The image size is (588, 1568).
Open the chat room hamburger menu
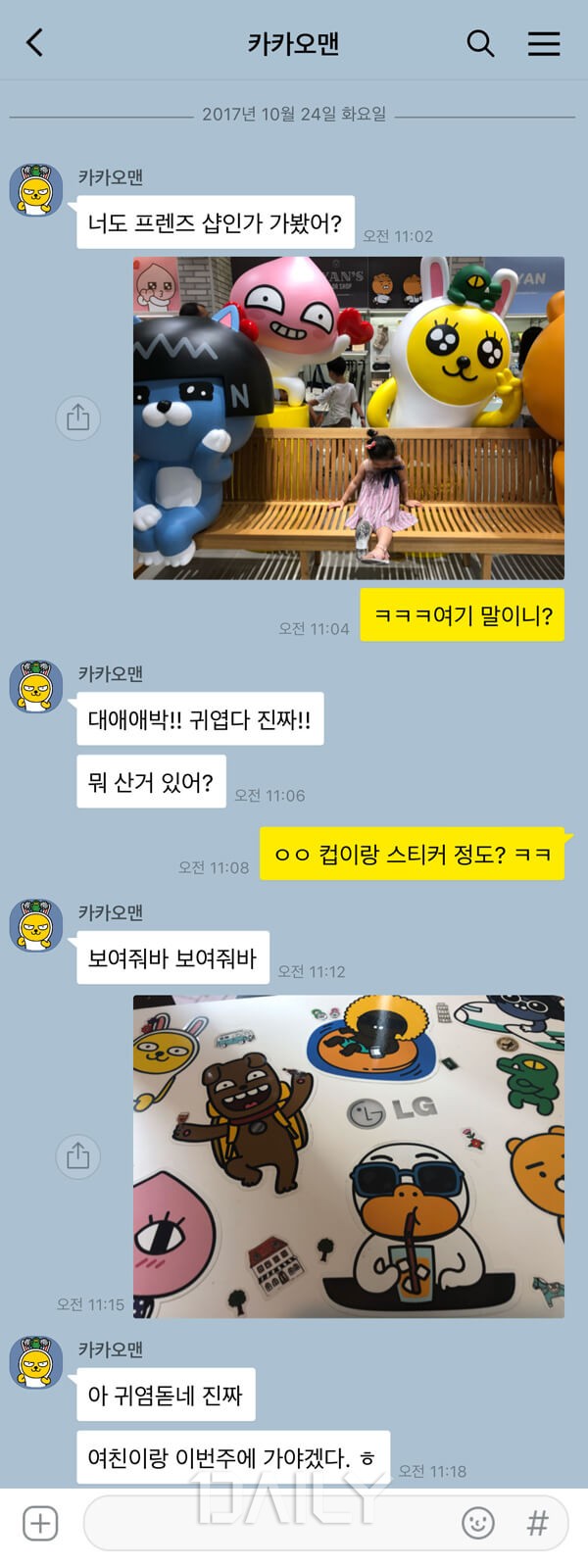click(x=544, y=43)
